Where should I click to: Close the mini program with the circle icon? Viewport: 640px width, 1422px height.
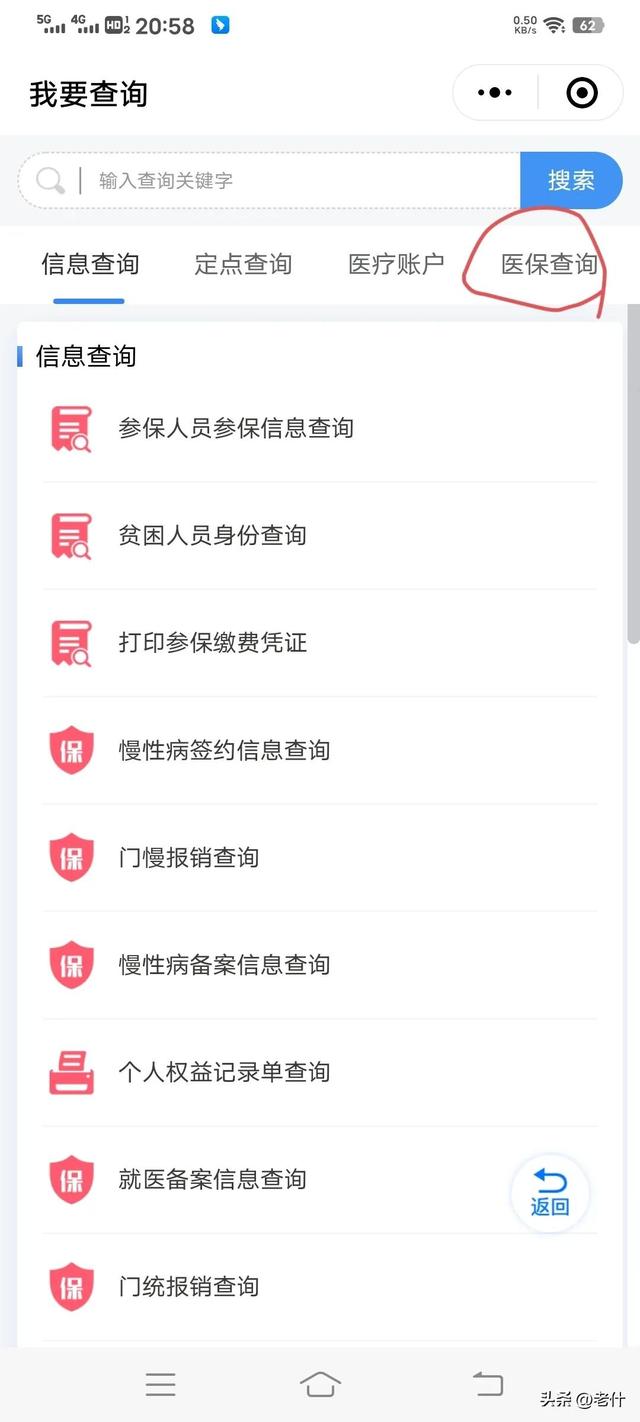click(581, 94)
